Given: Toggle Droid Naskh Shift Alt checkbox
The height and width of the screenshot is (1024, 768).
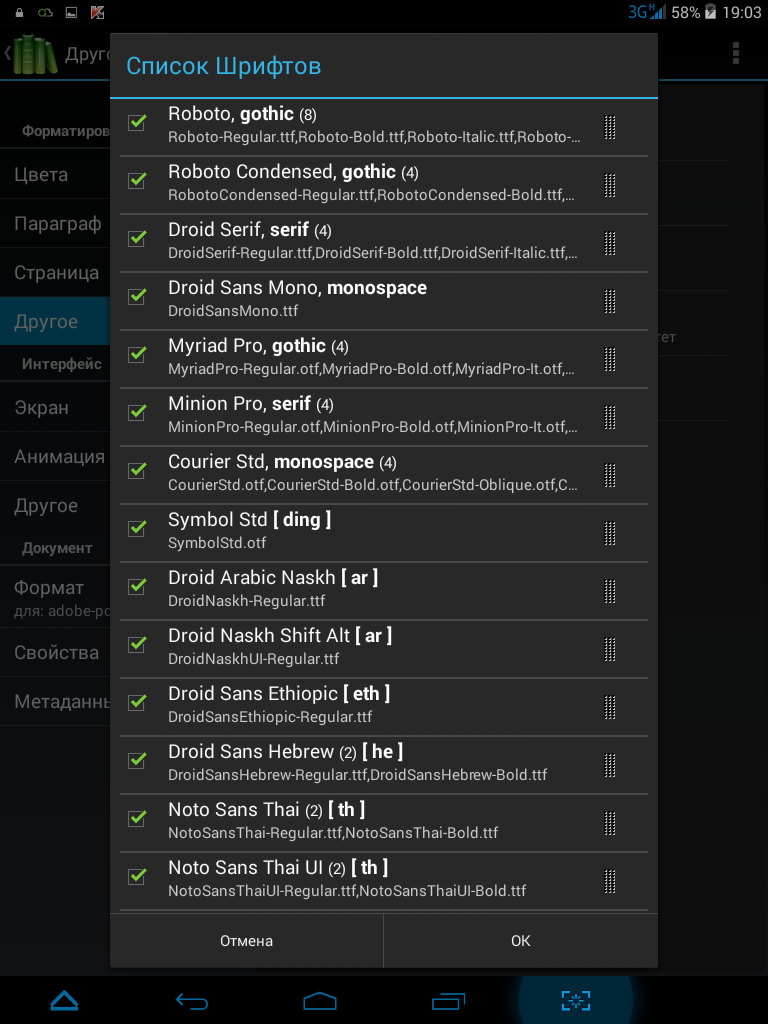Looking at the screenshot, I should click(x=137, y=645).
